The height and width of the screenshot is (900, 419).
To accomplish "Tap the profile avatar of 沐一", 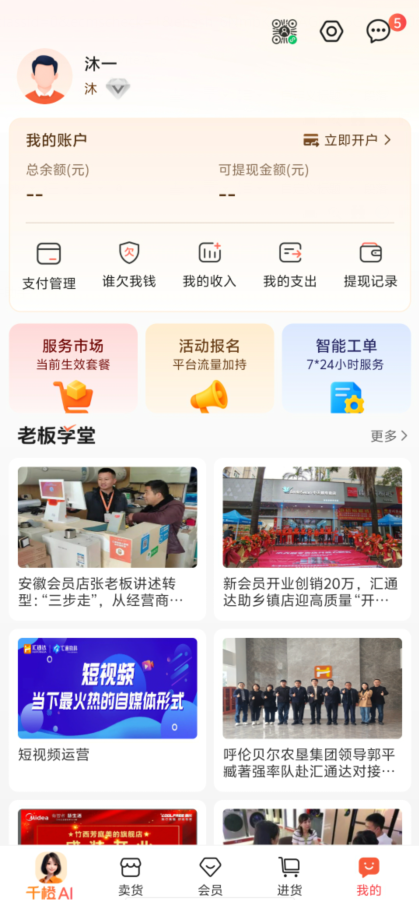I will pyautogui.click(x=45, y=76).
